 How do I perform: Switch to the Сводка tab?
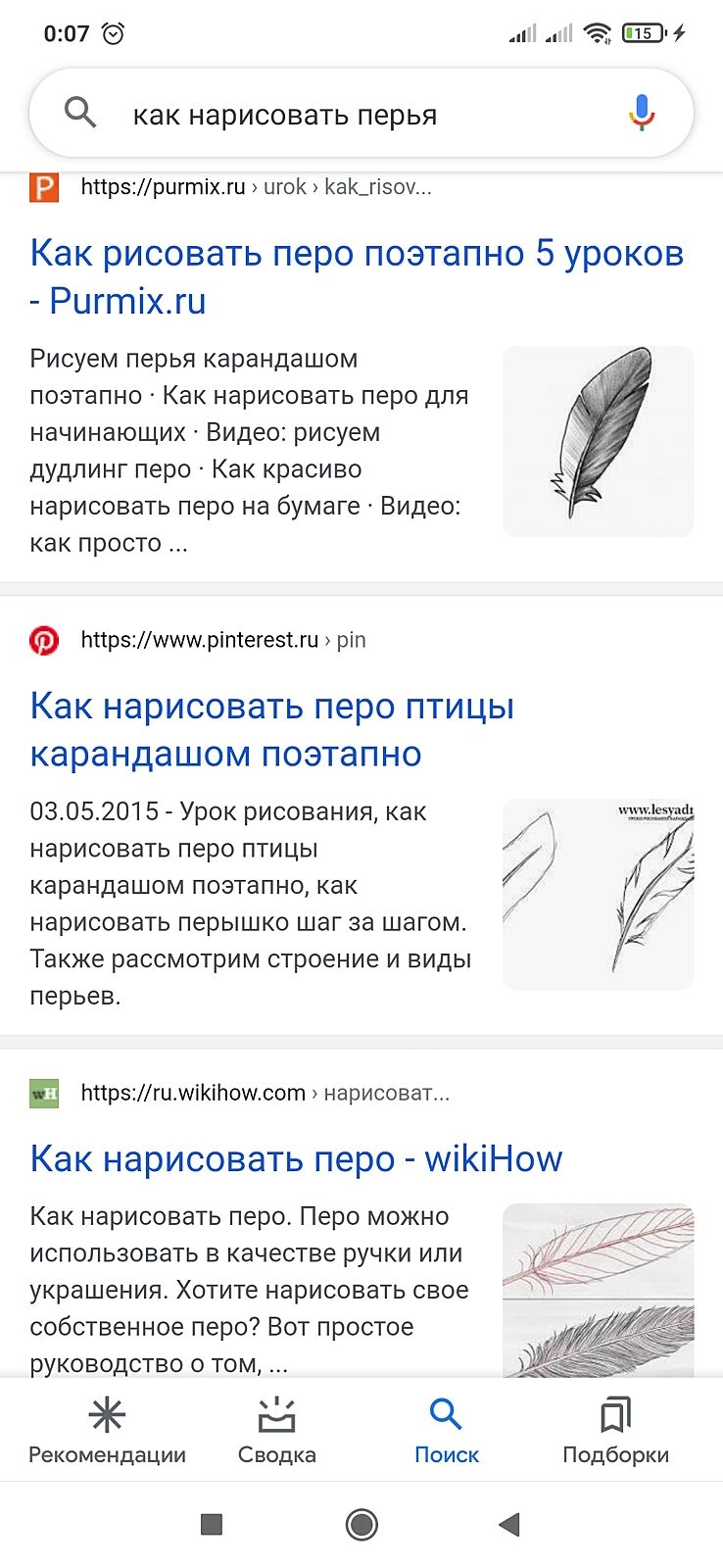(x=276, y=1431)
